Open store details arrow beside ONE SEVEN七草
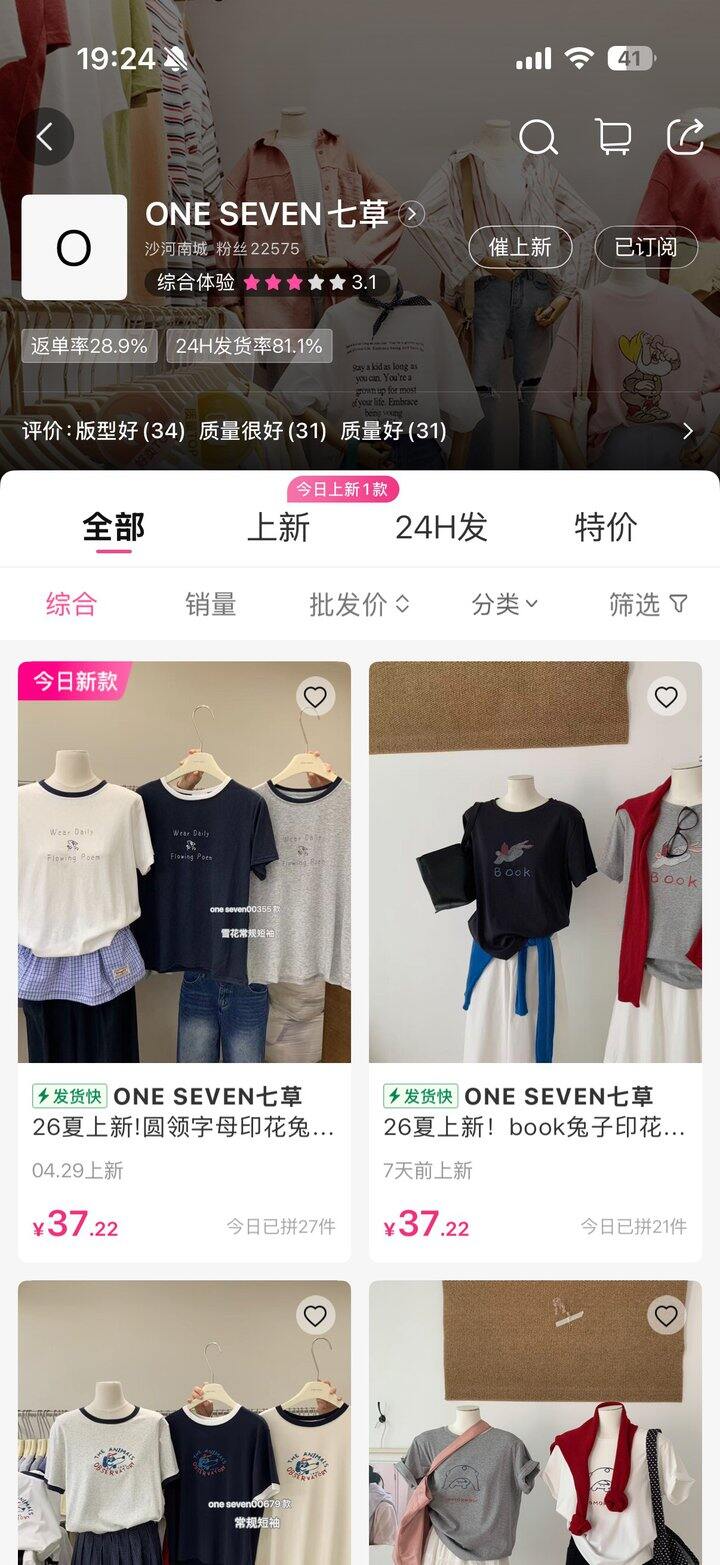The height and width of the screenshot is (1565, 720). pos(411,214)
